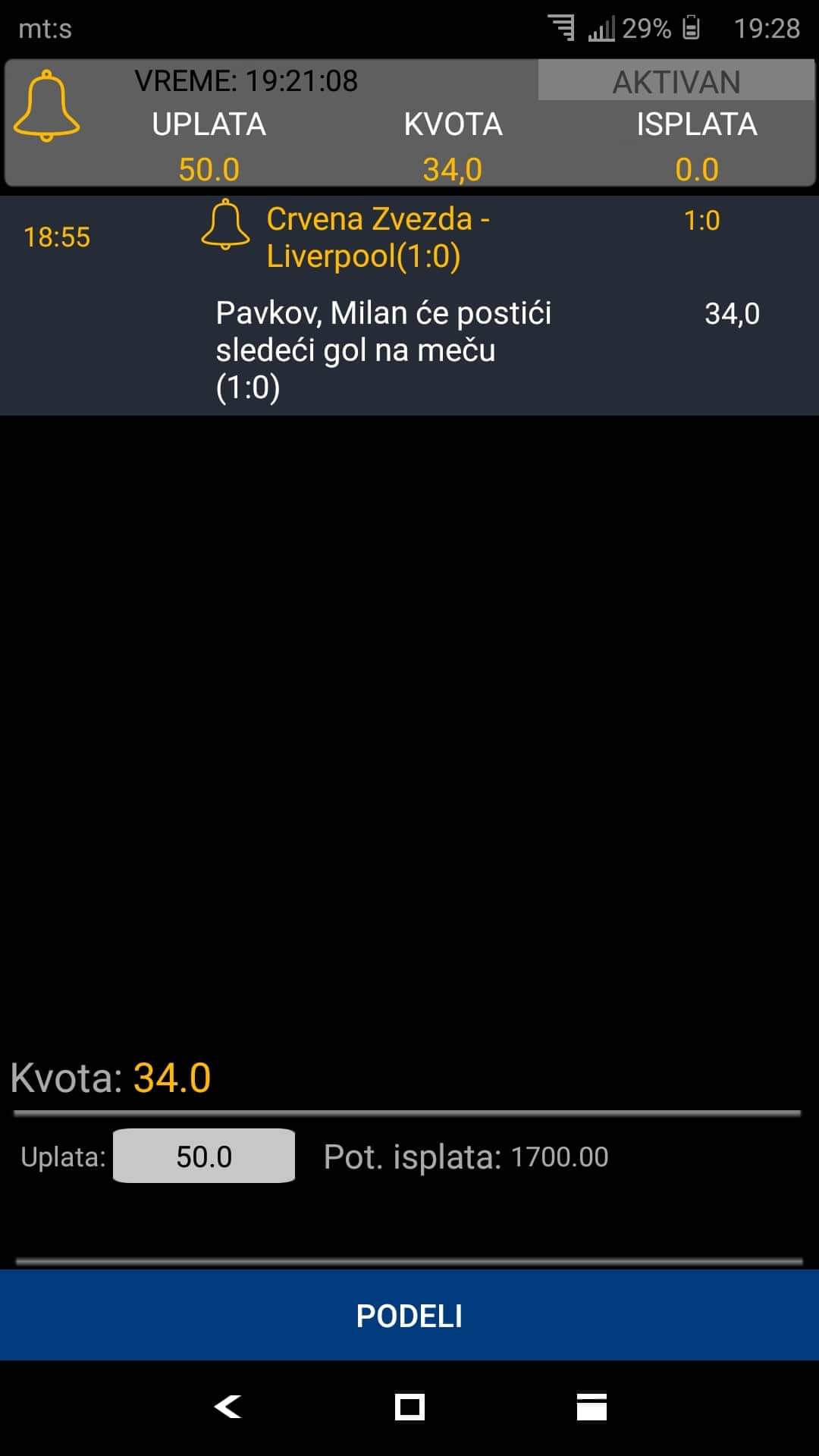Viewport: 819px width, 1456px height.
Task: Share the ticket with PODELI button
Action: coord(409,1315)
